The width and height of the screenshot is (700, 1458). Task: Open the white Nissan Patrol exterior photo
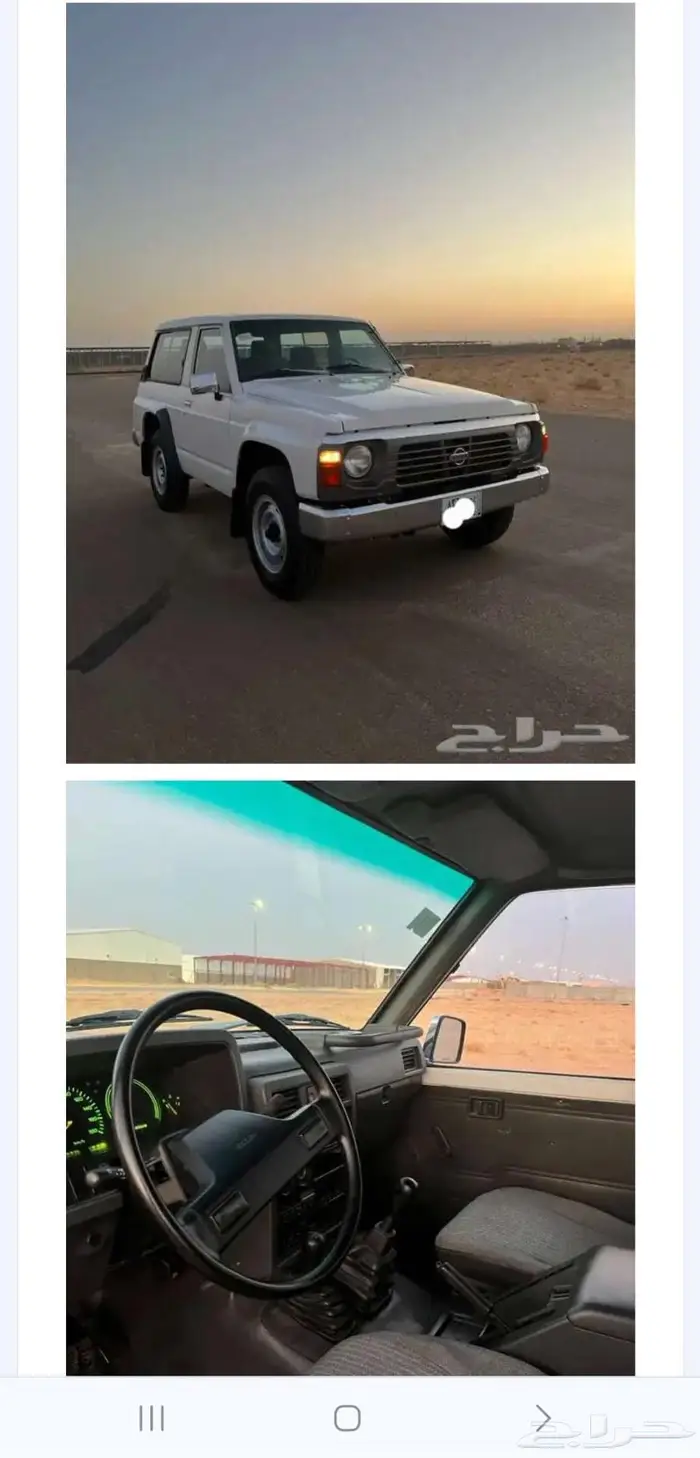click(x=350, y=383)
